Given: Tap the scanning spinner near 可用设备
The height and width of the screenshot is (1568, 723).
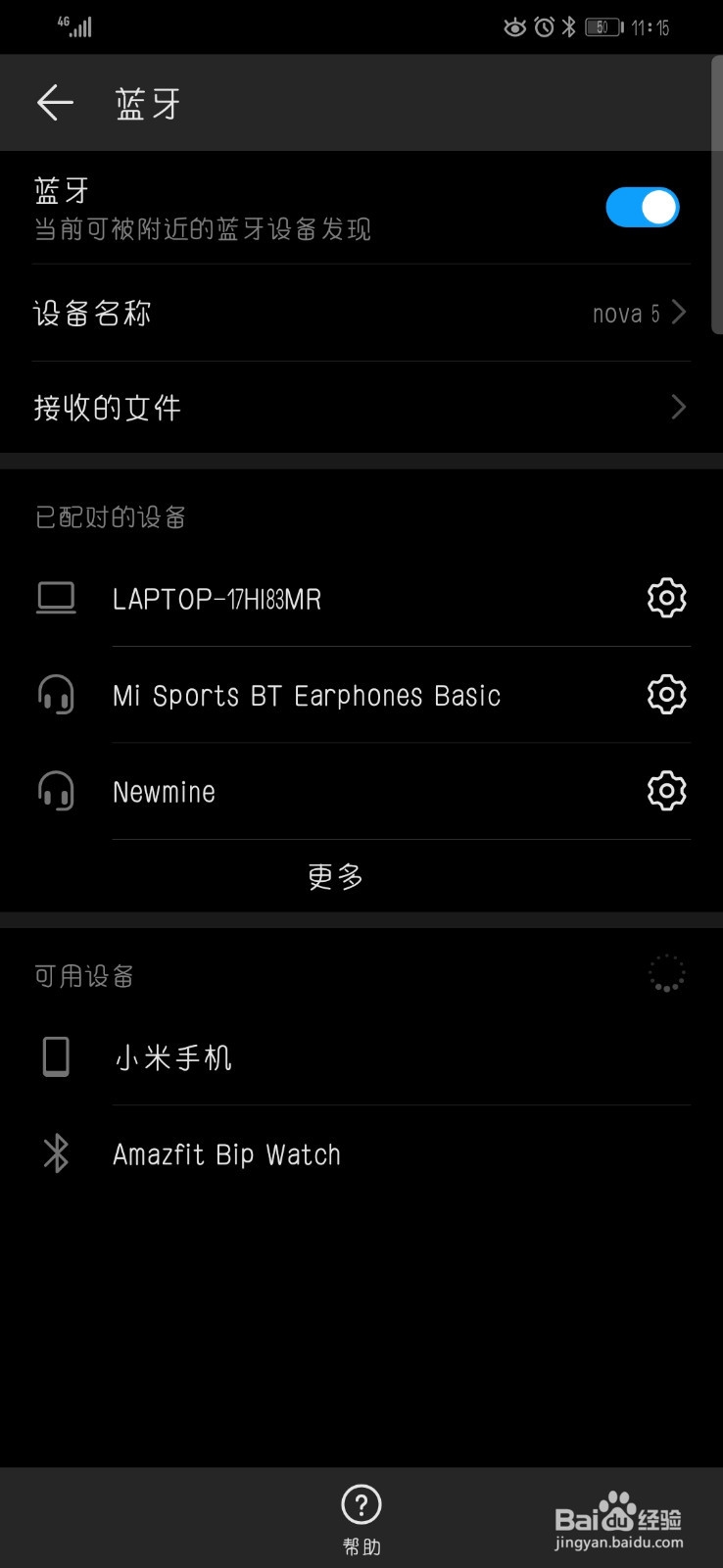Looking at the screenshot, I should click(x=666, y=972).
